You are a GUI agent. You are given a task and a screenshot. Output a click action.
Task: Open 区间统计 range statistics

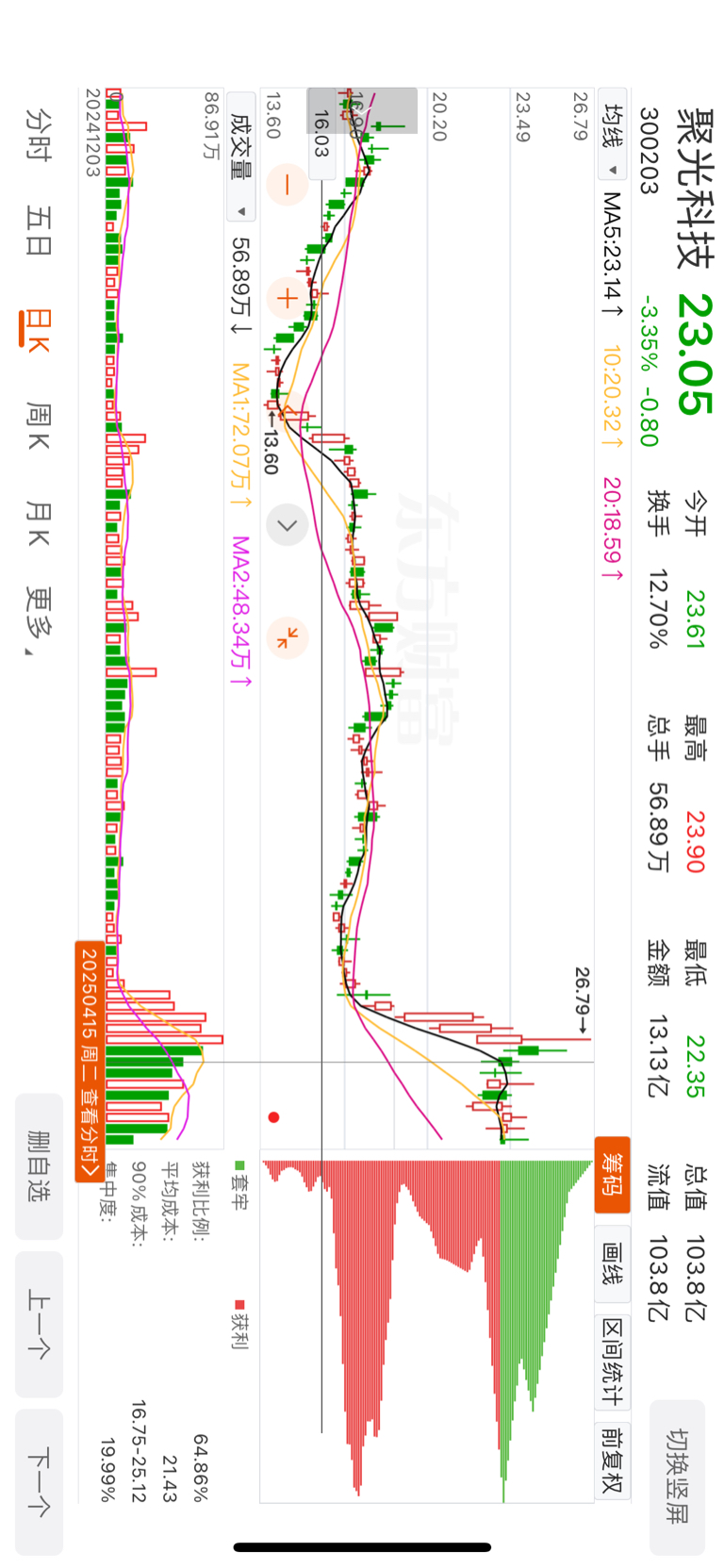click(x=612, y=1362)
